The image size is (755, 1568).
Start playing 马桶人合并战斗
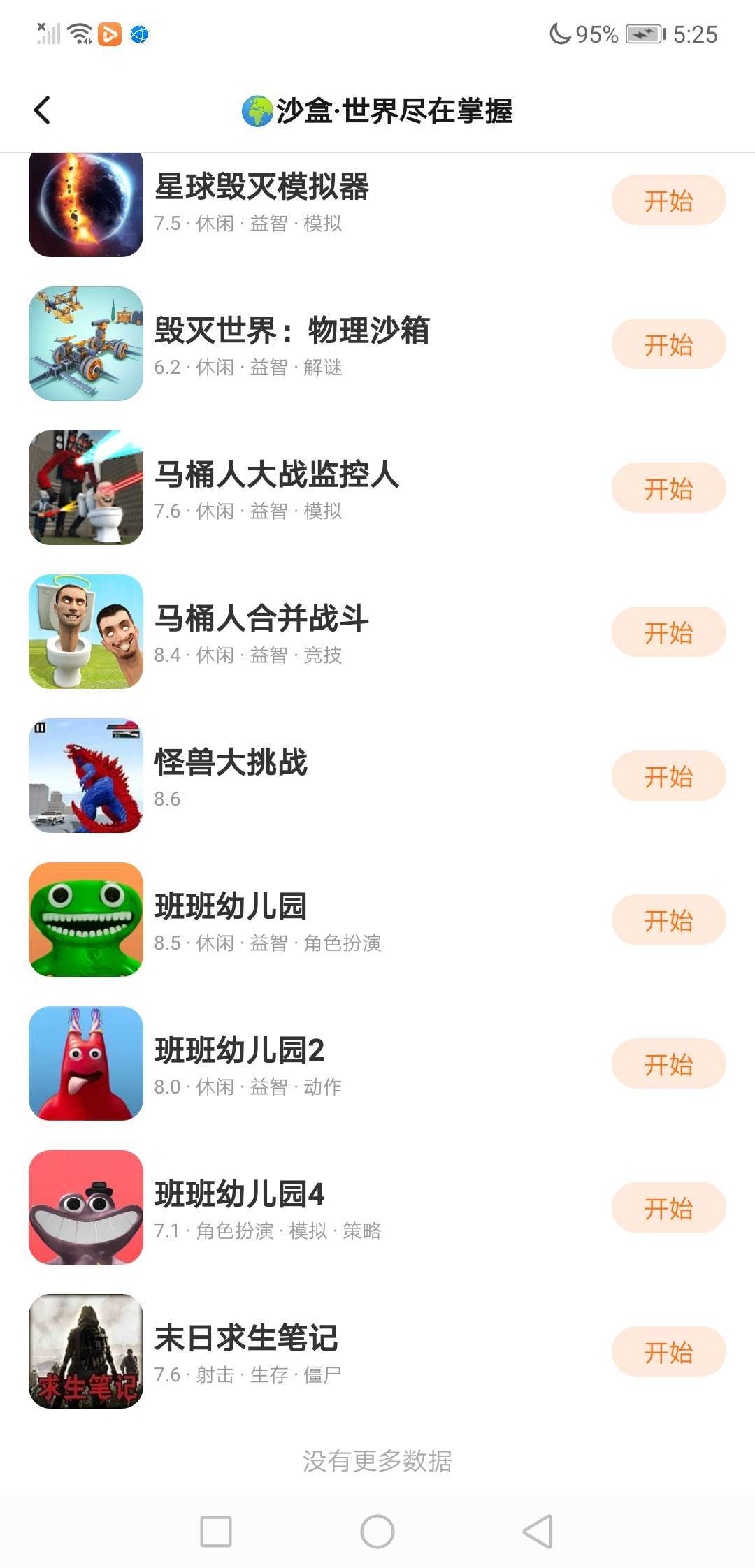(668, 632)
